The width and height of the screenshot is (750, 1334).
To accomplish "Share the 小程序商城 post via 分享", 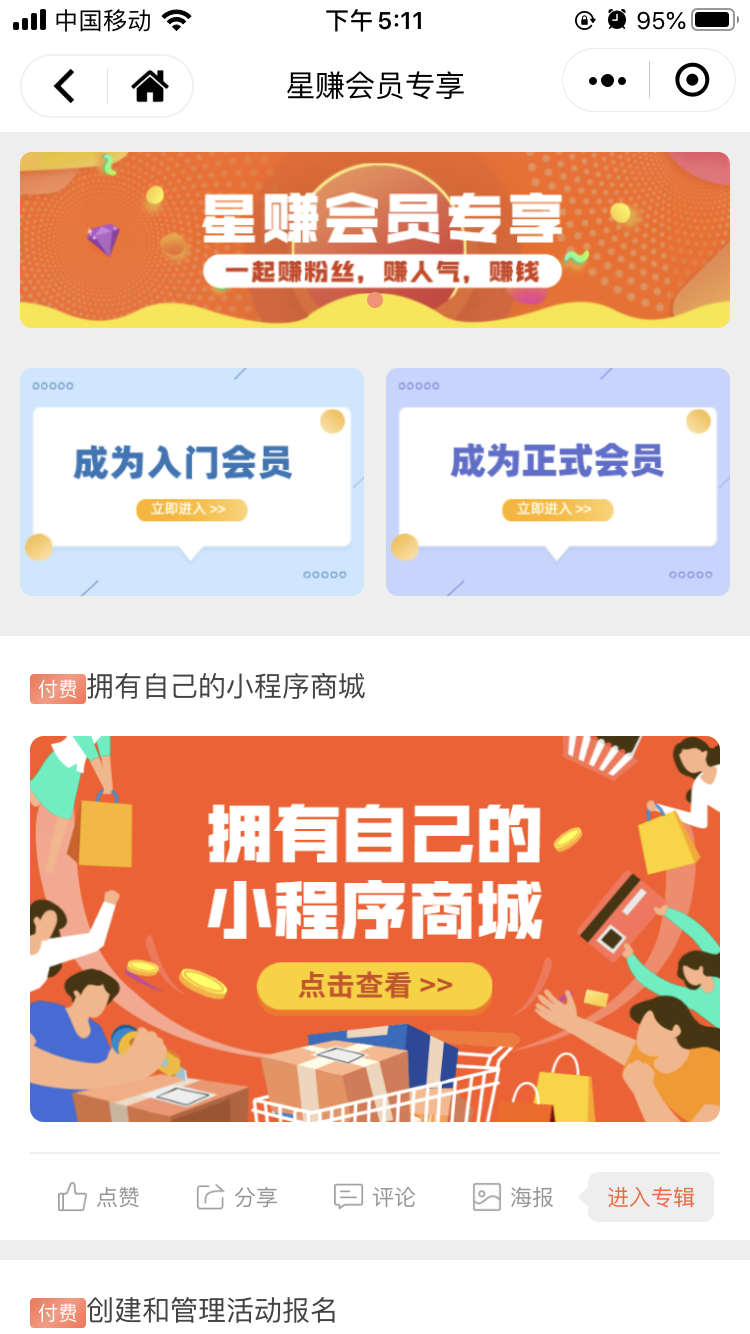I will click(237, 1197).
